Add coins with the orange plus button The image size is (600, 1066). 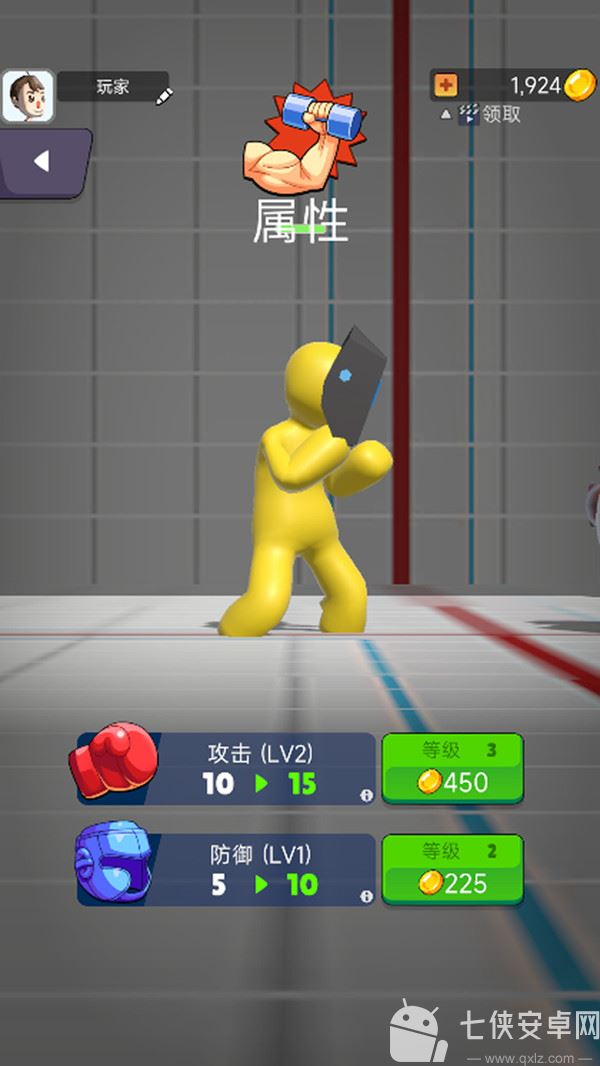pos(446,85)
